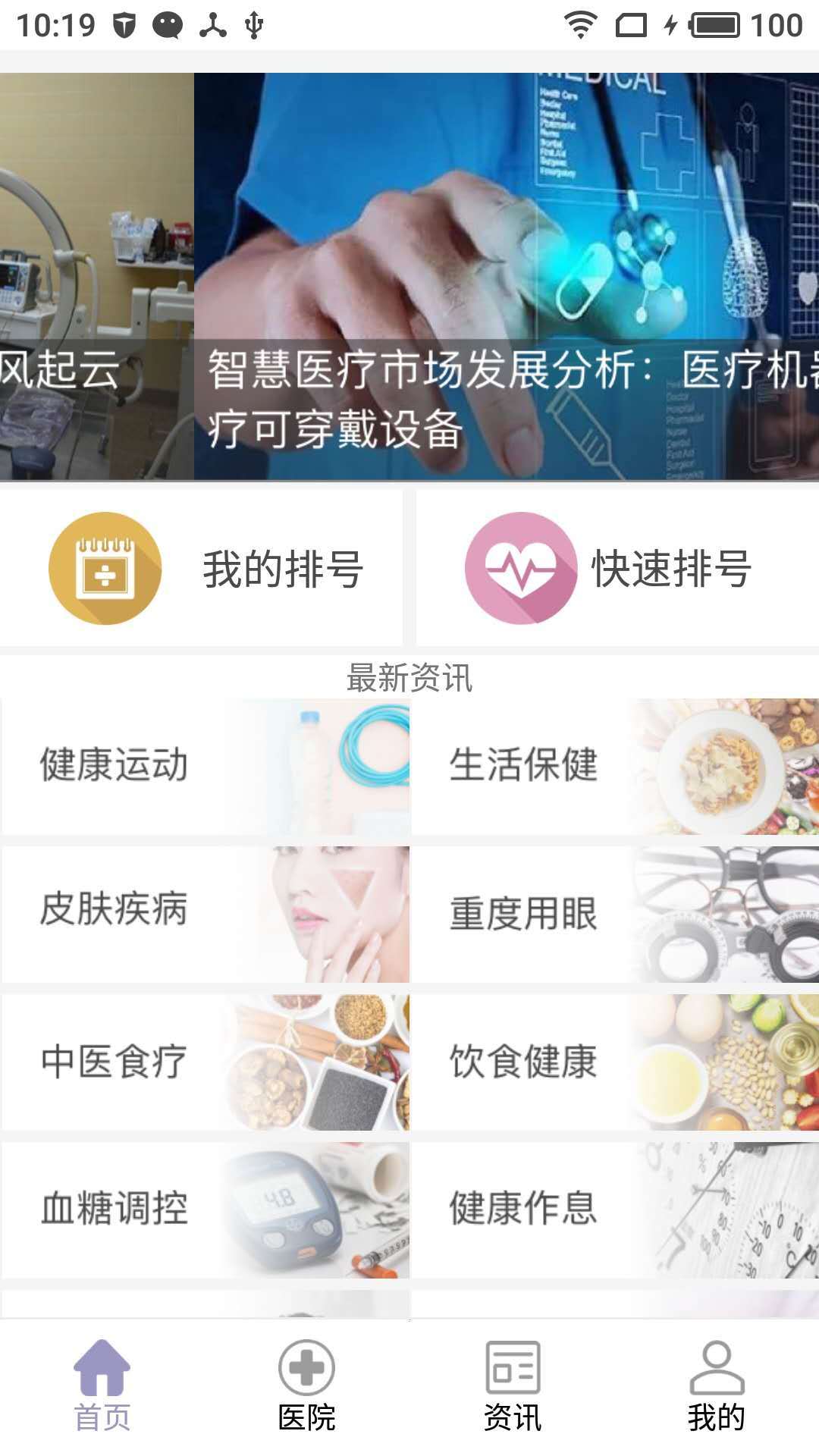Select the 生活保健 category tile
The height and width of the screenshot is (1456, 819).
coord(615,766)
